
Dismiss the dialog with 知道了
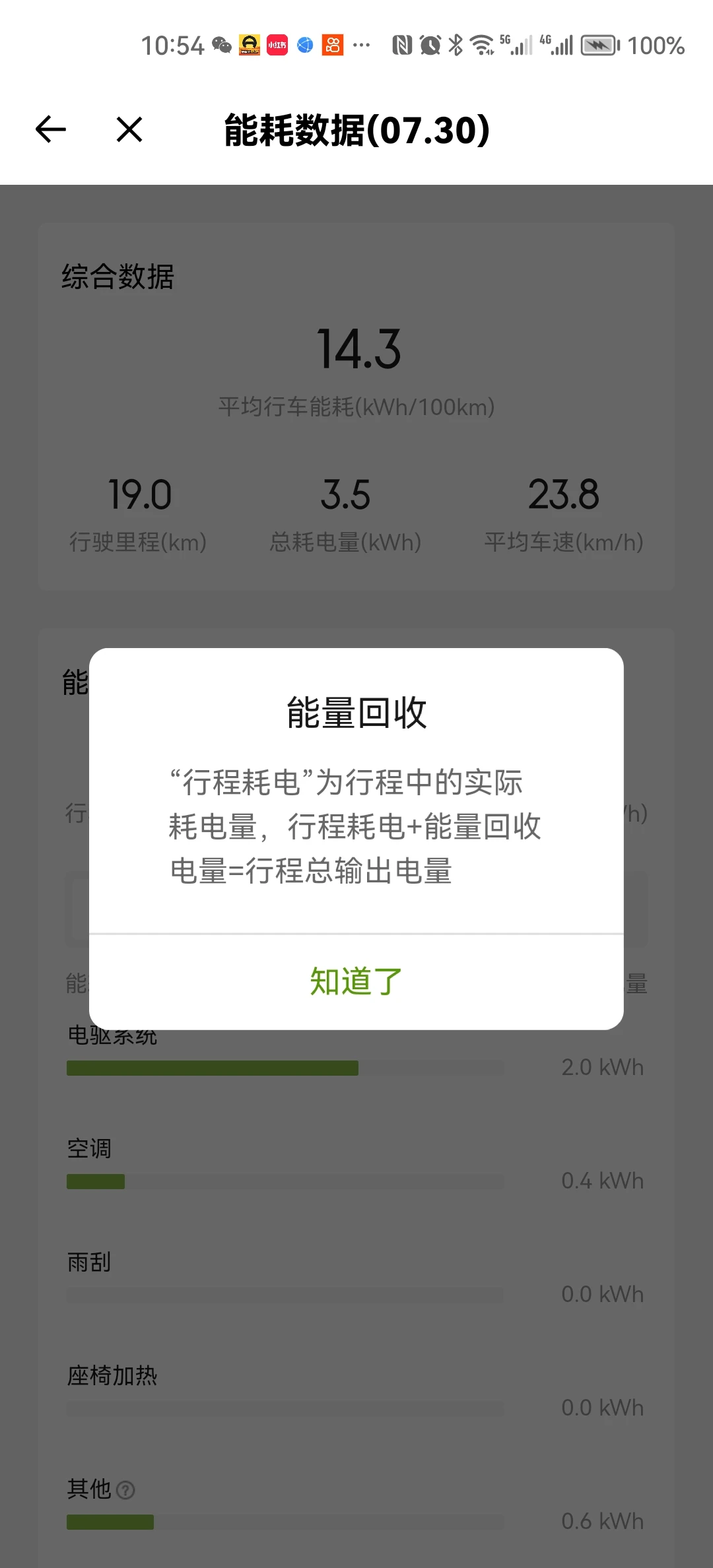[356, 981]
